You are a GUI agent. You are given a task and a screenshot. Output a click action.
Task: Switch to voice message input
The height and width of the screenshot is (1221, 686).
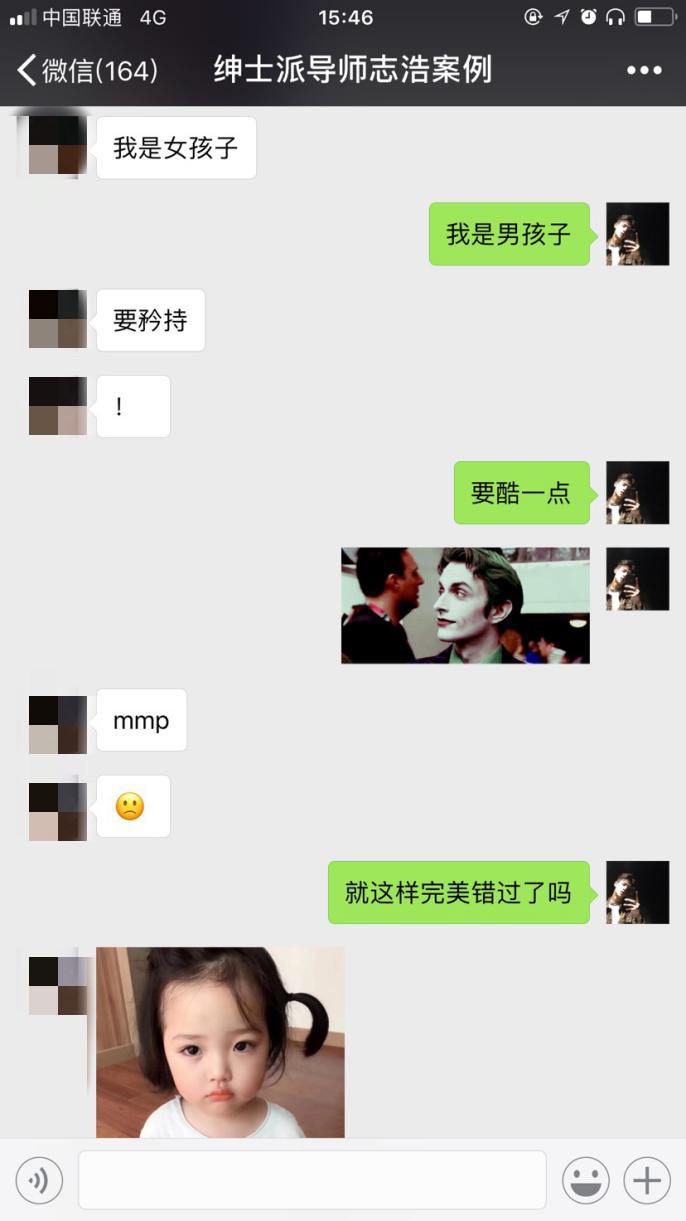pos(39,1181)
